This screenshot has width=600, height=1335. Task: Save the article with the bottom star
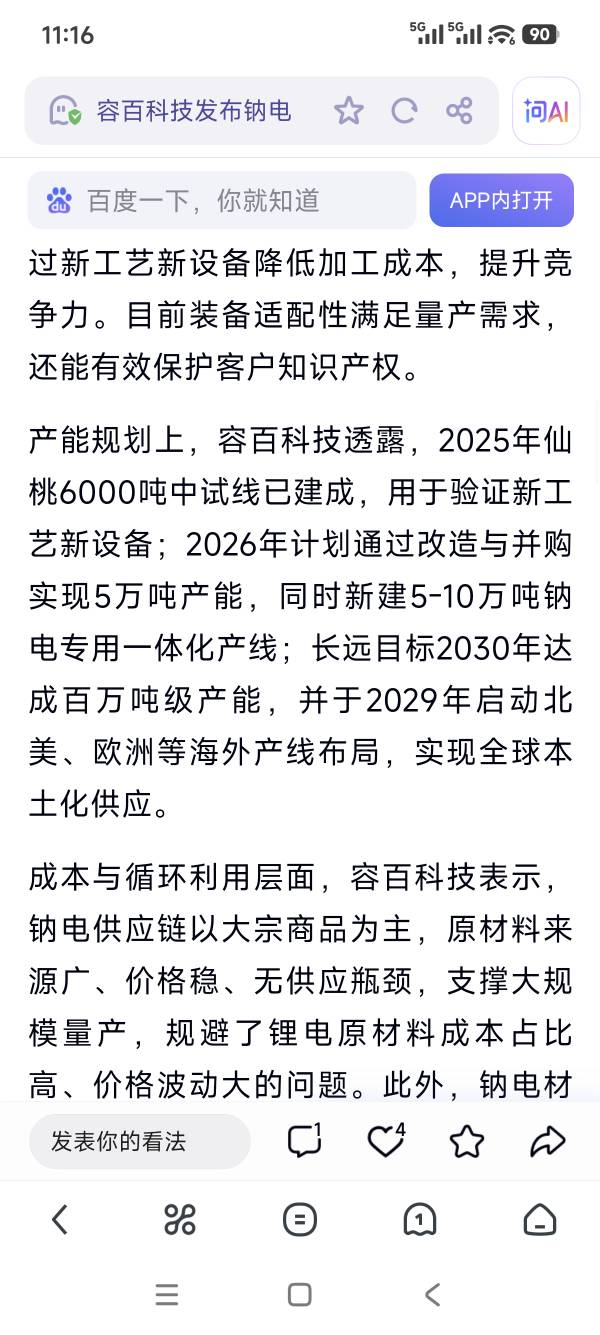[x=466, y=1141]
